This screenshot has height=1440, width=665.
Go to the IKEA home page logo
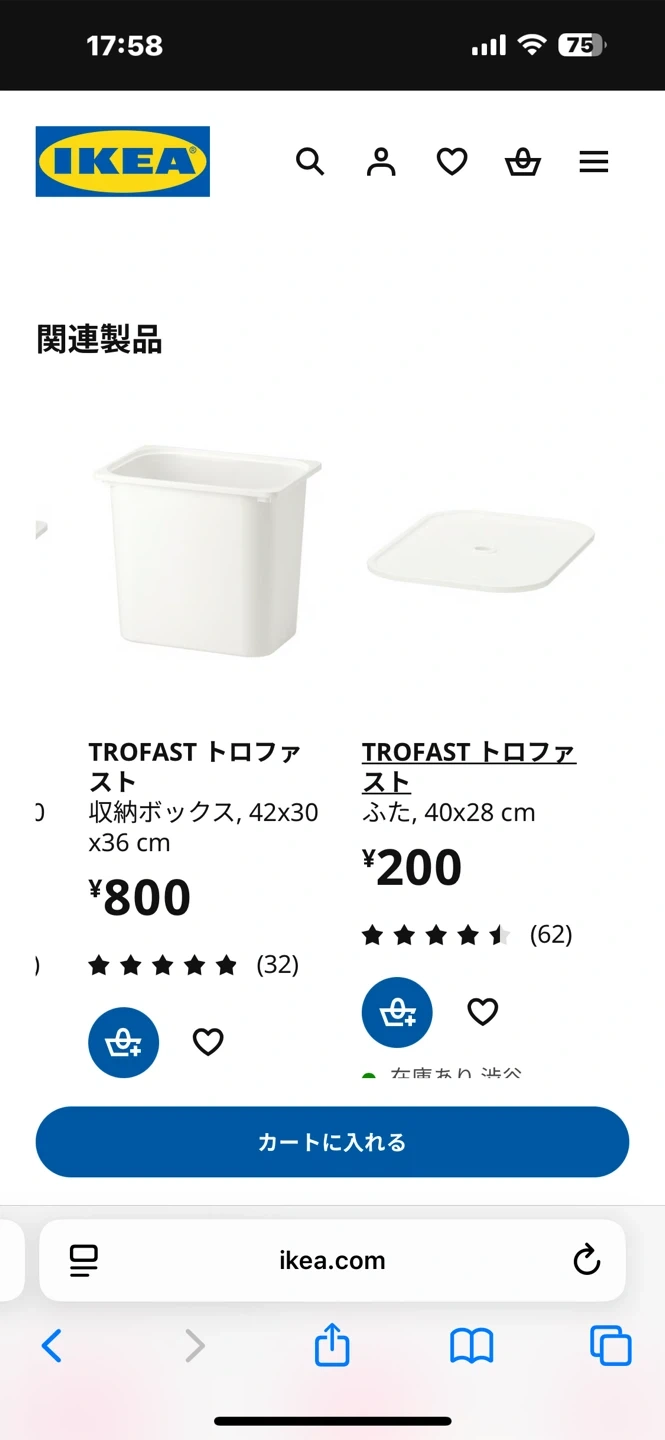(x=122, y=161)
